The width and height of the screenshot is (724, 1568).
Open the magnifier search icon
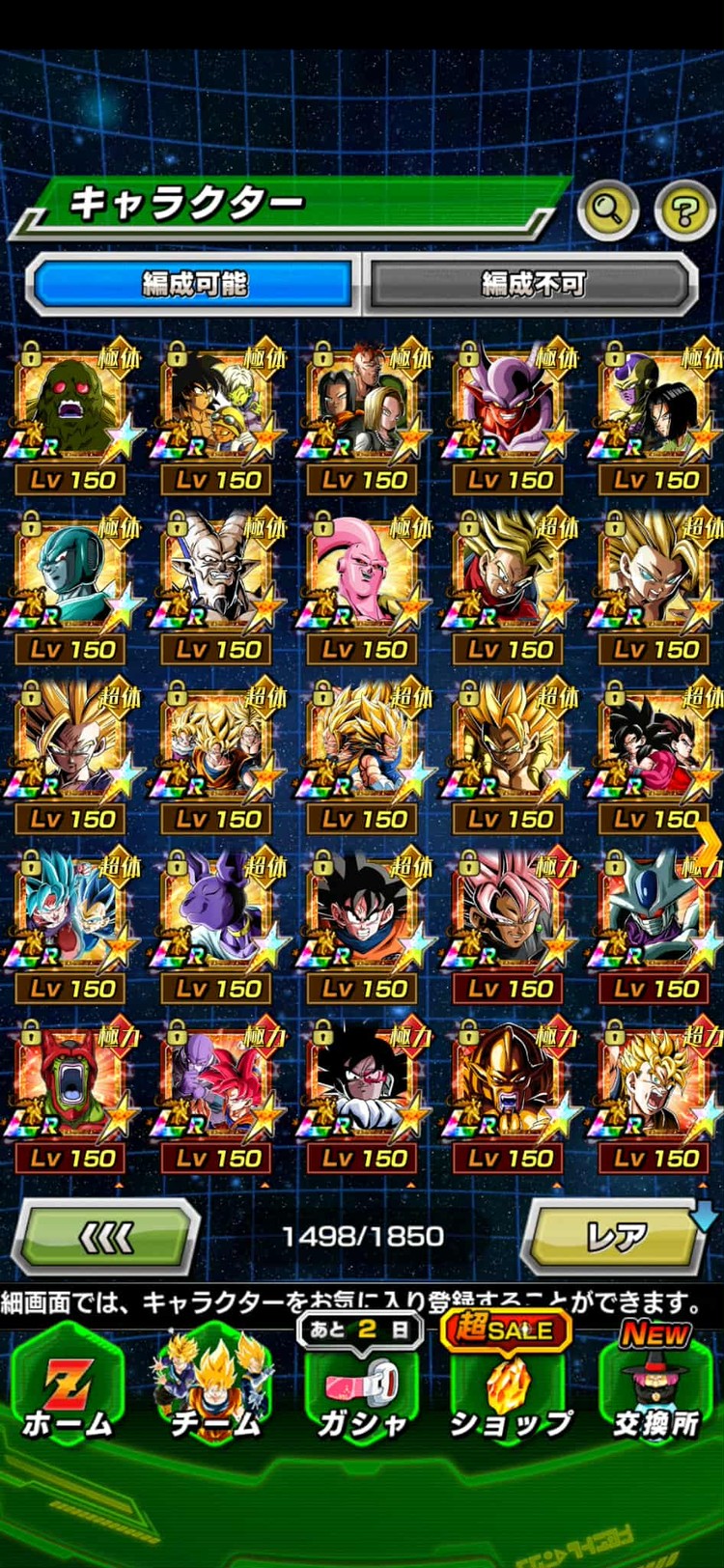click(607, 209)
